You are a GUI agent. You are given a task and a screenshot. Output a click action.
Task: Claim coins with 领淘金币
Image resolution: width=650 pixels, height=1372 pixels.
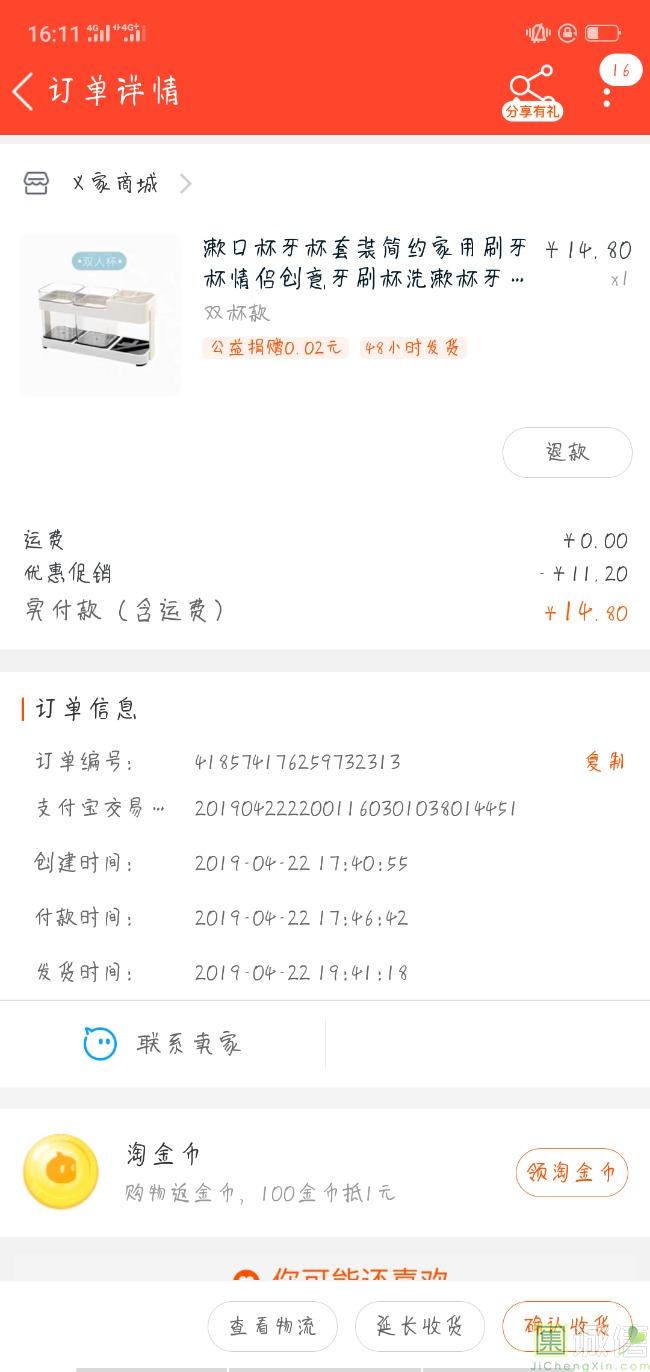coord(572,1172)
